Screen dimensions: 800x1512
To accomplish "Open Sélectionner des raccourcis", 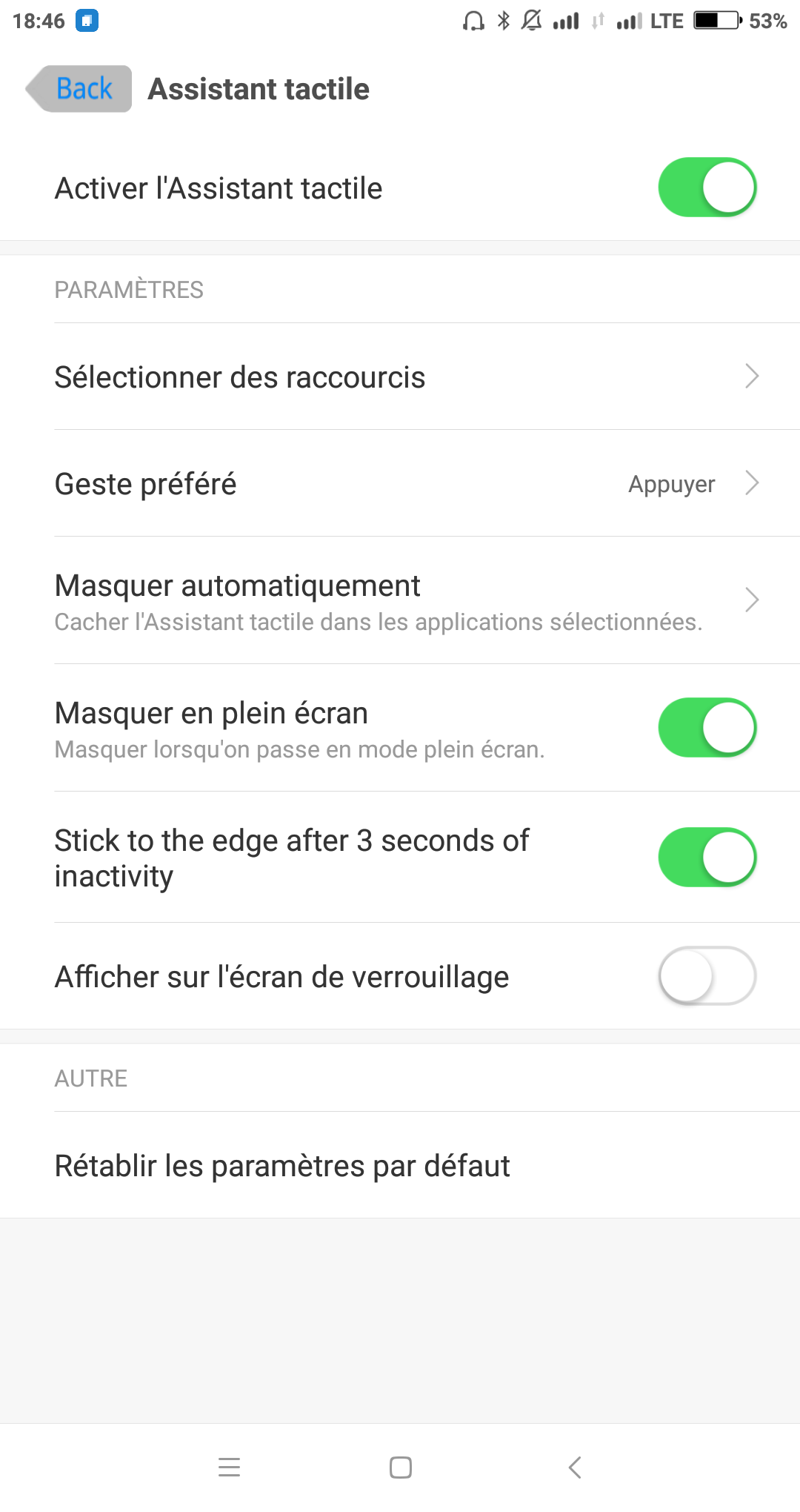I will 400,377.
